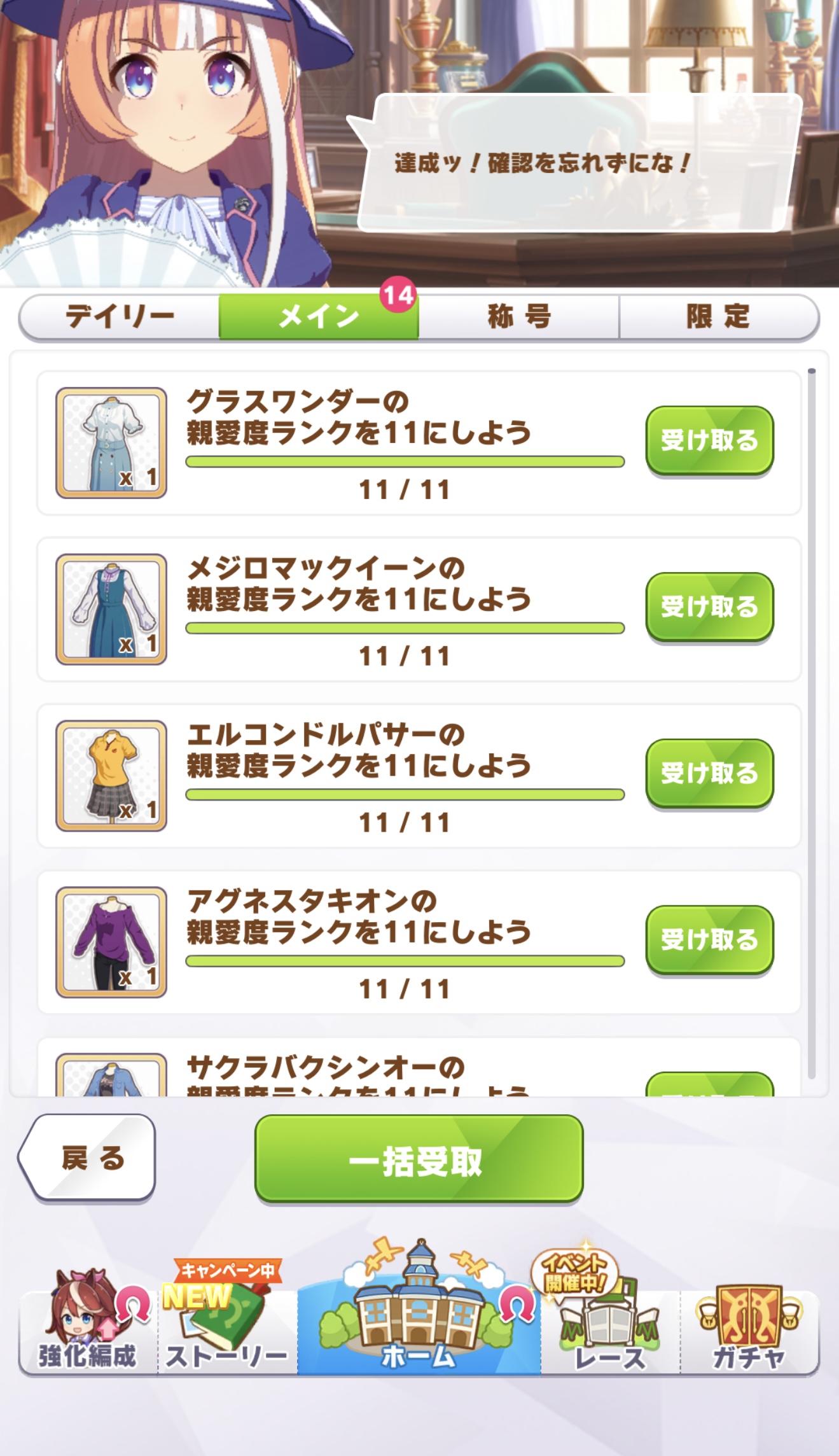Image resolution: width=839 pixels, height=1456 pixels.
Task: Select the メイン missions tab
Action: tap(319, 316)
